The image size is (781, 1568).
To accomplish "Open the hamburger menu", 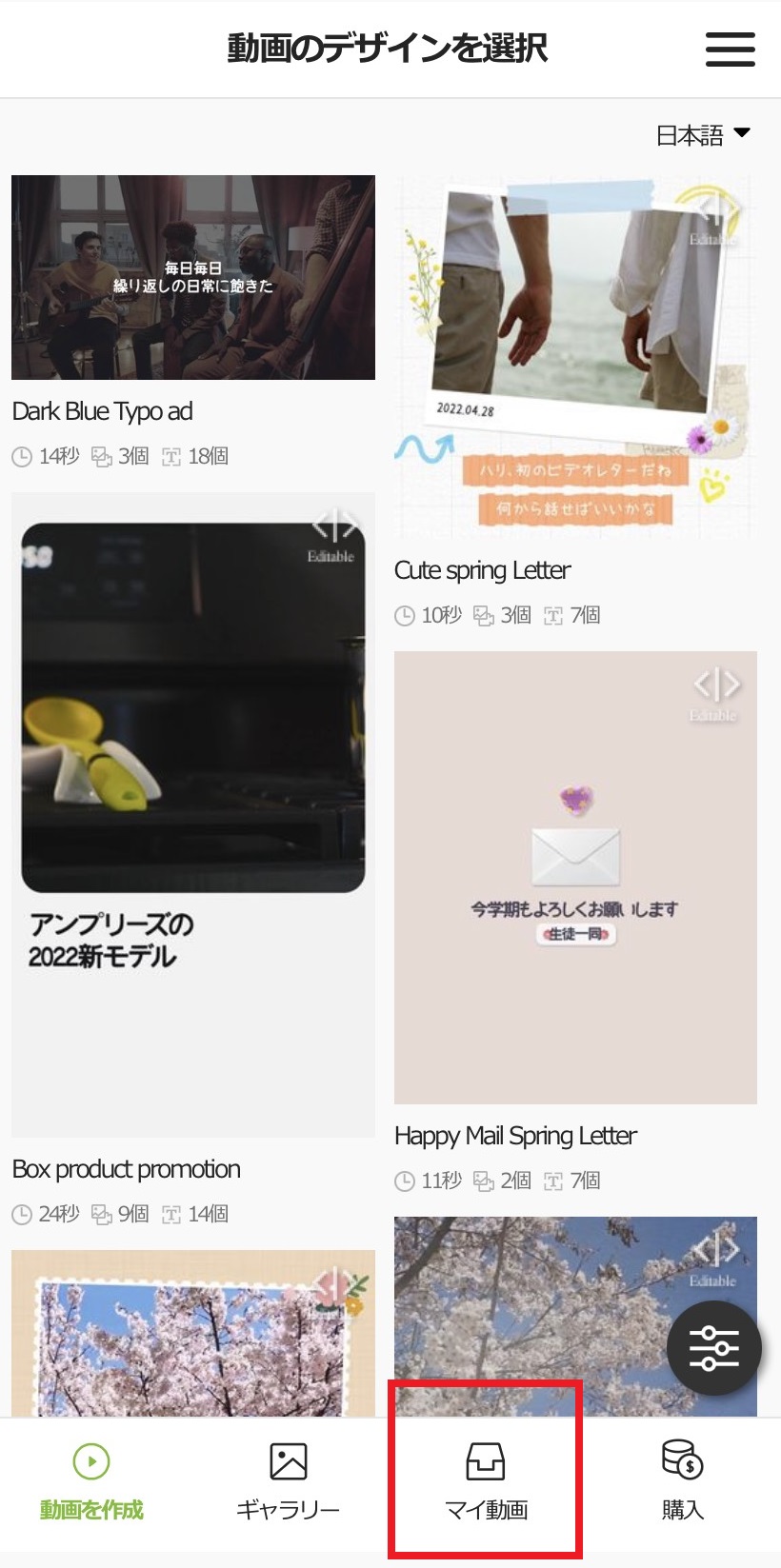I will 730,50.
